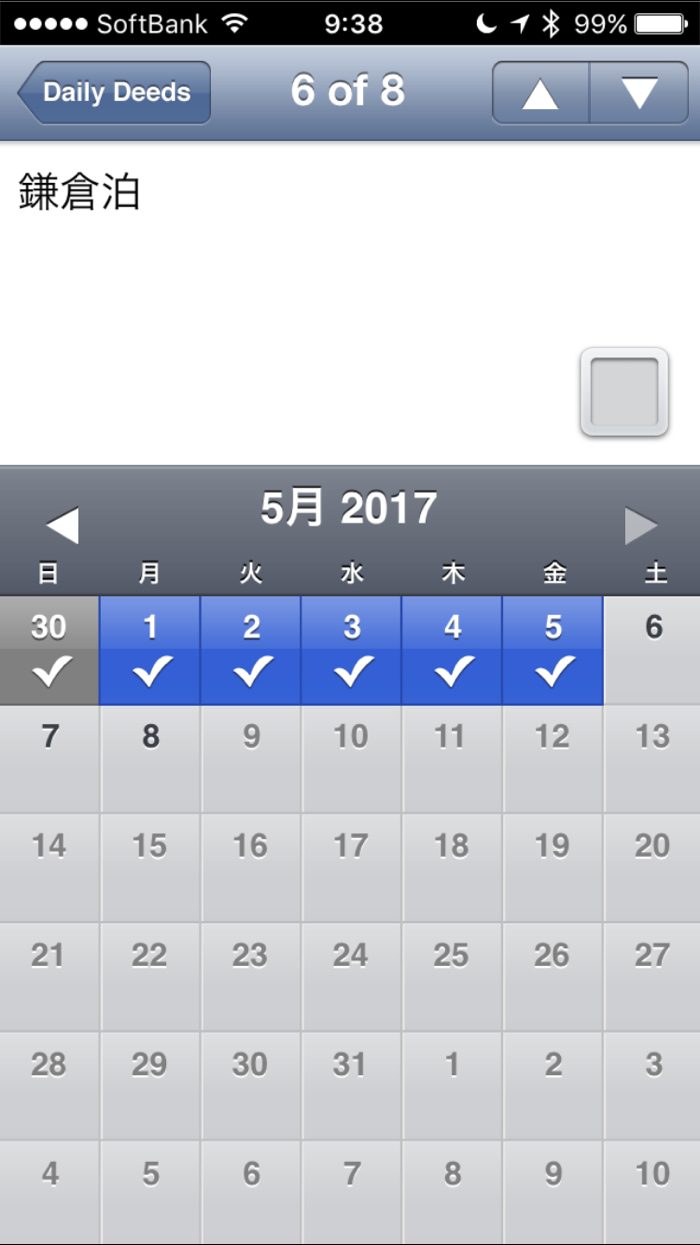The height and width of the screenshot is (1245, 700).
Task: Mark May 7 as done
Action: pyautogui.click(x=49, y=758)
